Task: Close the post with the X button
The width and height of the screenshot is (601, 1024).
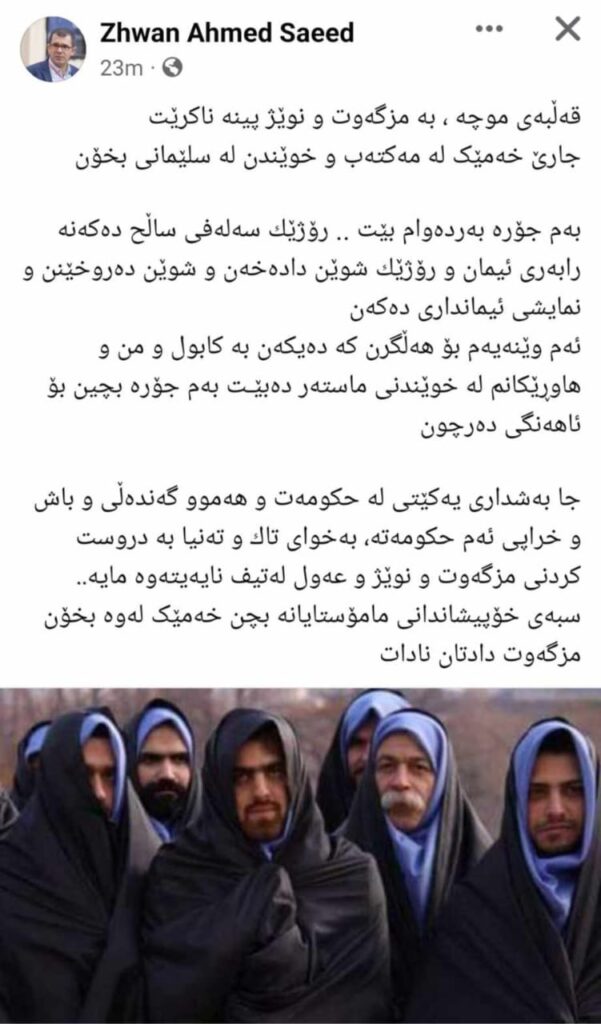Action: click(x=567, y=29)
